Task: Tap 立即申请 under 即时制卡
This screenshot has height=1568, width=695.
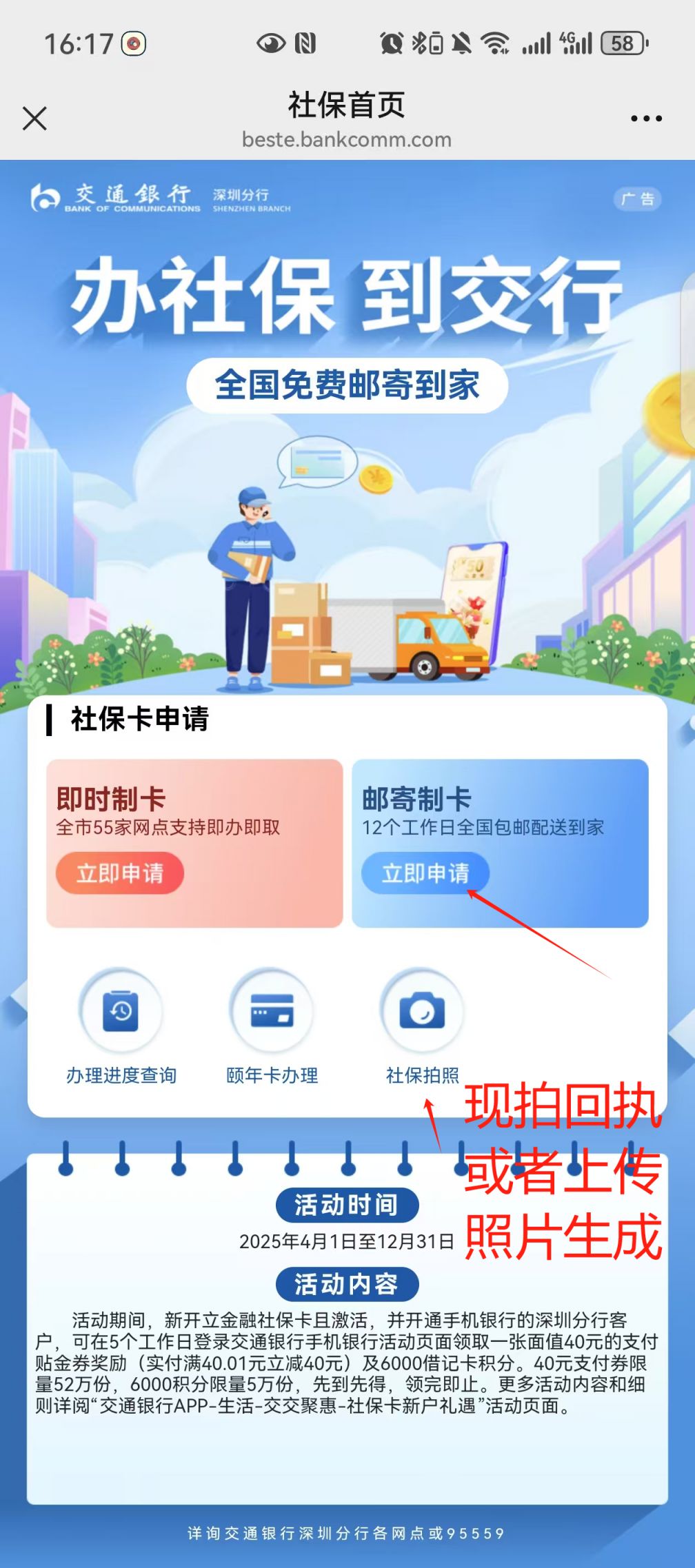Action: (120, 873)
